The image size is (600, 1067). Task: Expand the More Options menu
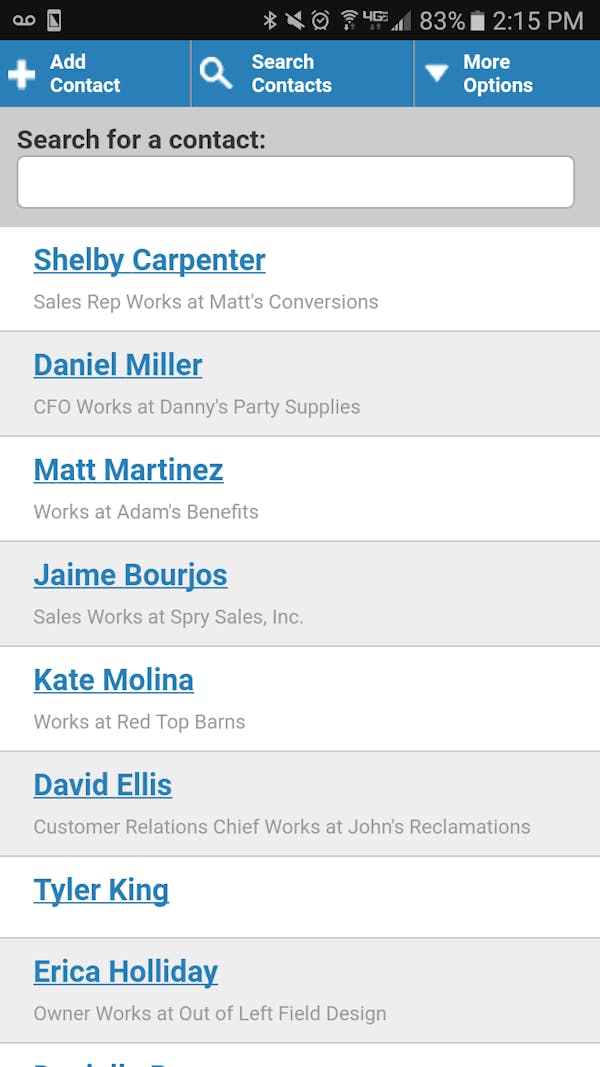[506, 74]
